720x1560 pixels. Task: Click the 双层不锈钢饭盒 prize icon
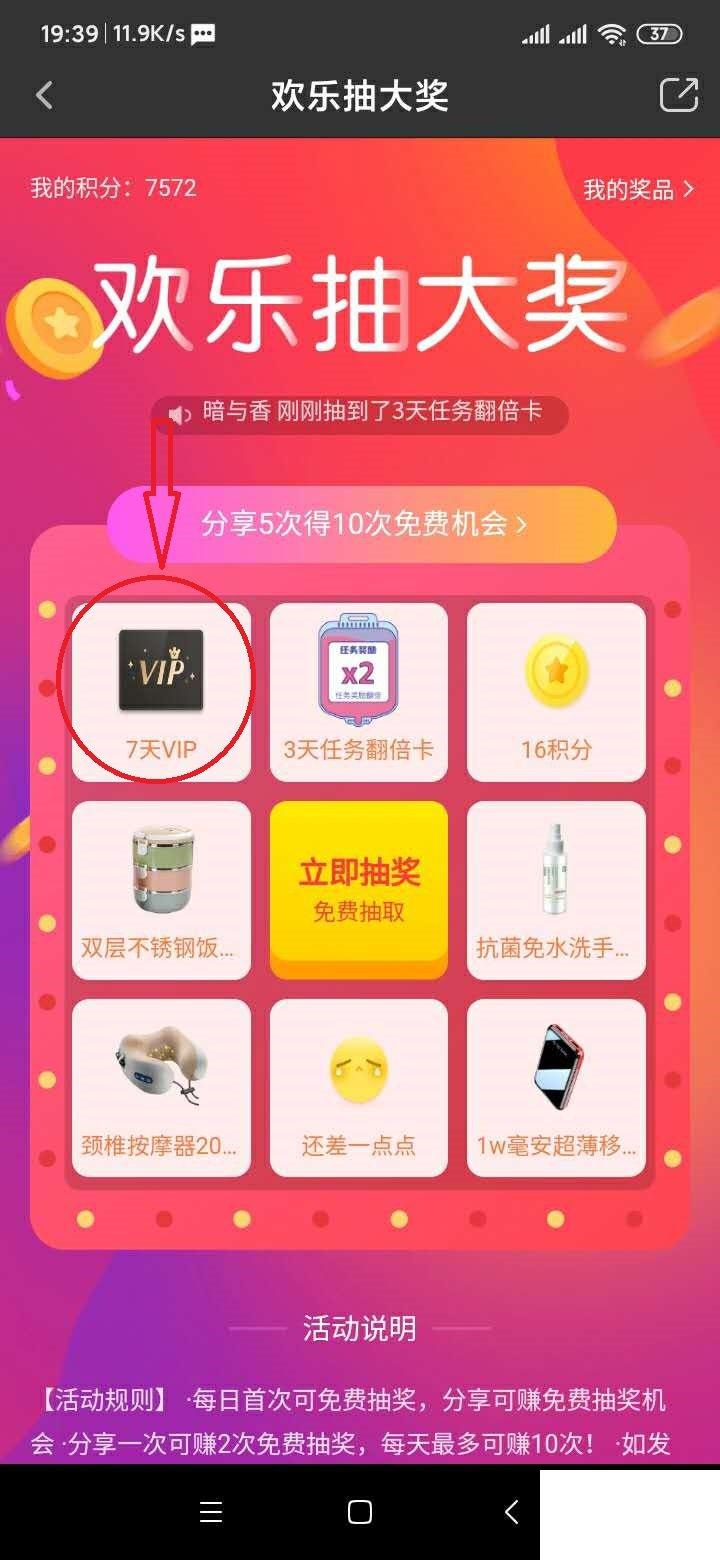pos(161,868)
